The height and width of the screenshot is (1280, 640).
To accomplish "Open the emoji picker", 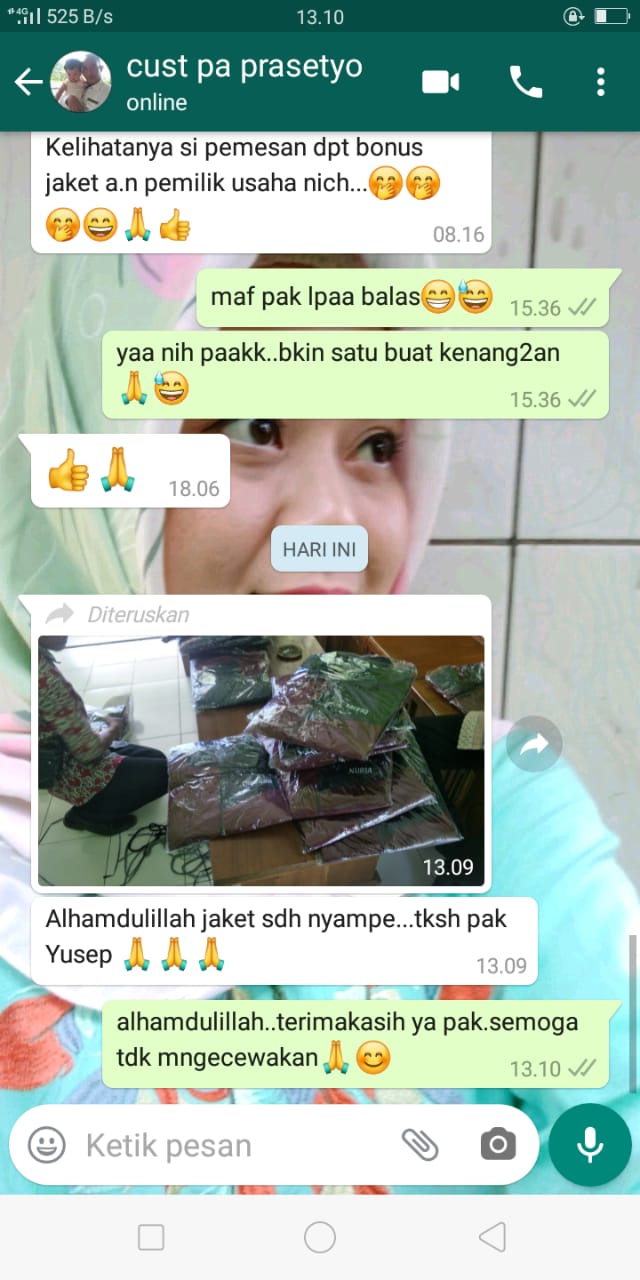I will click(x=46, y=1145).
